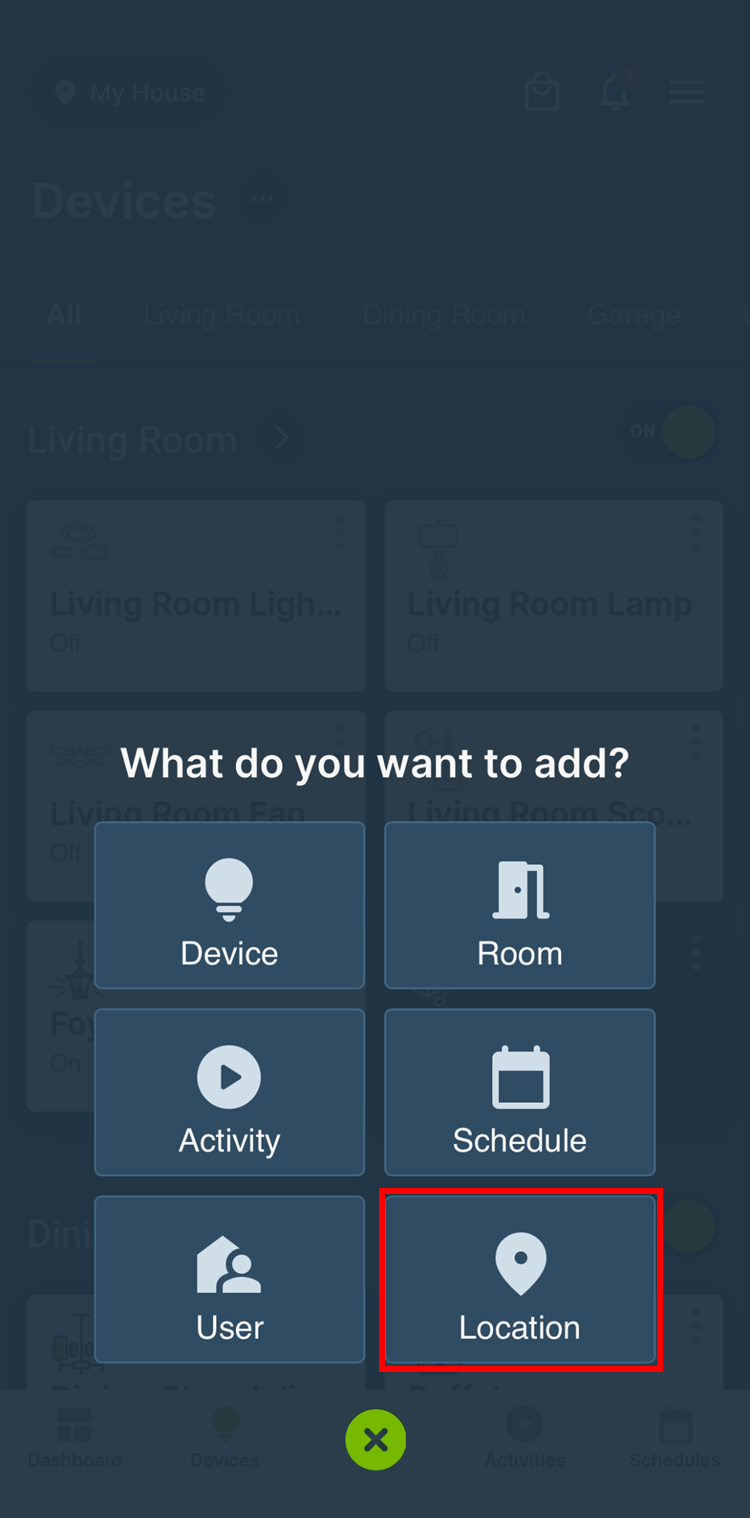Turn on the Living Room Lamp
This screenshot has width=750, height=1518.
click(x=553, y=597)
